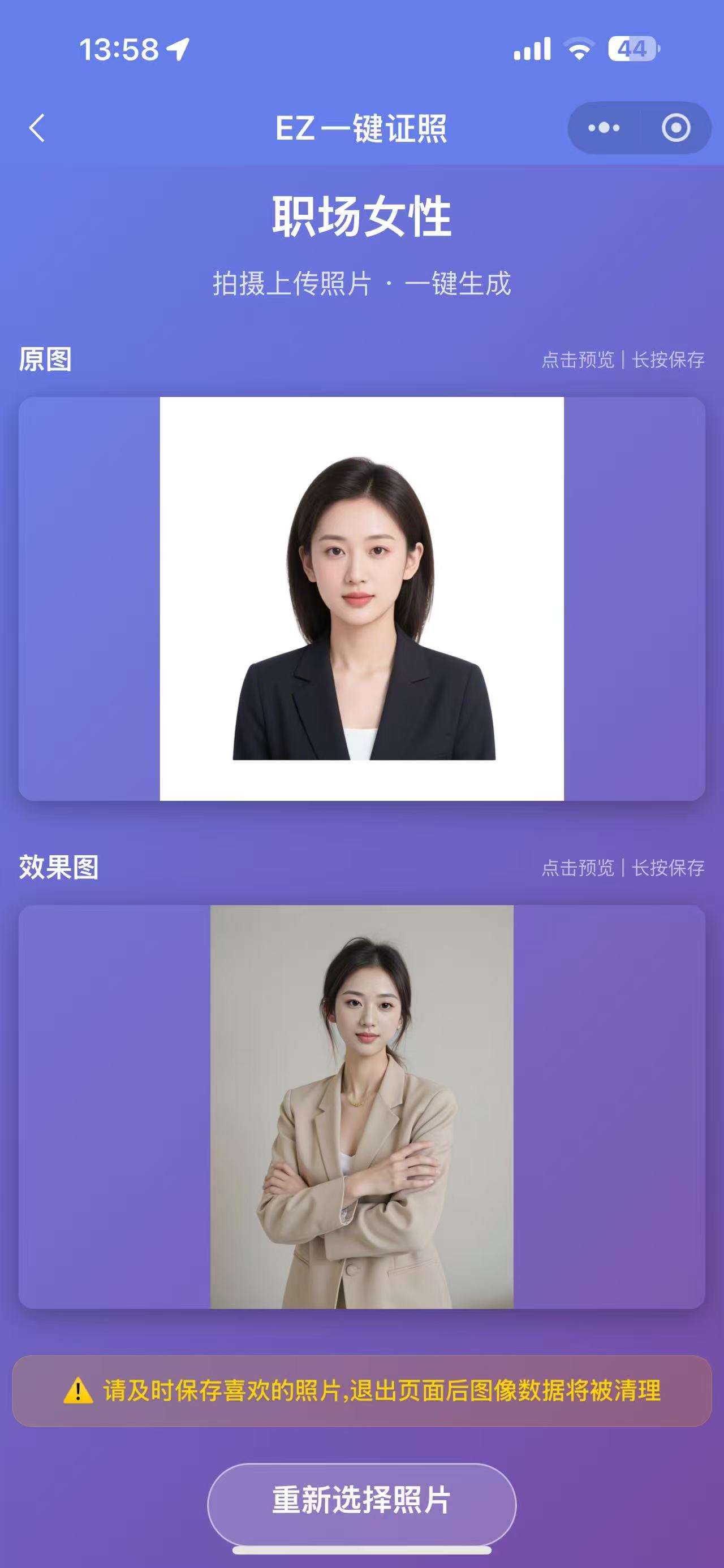The width and height of the screenshot is (724, 1568).
Task: Preview the original photo under 原图
Action: pos(361,599)
